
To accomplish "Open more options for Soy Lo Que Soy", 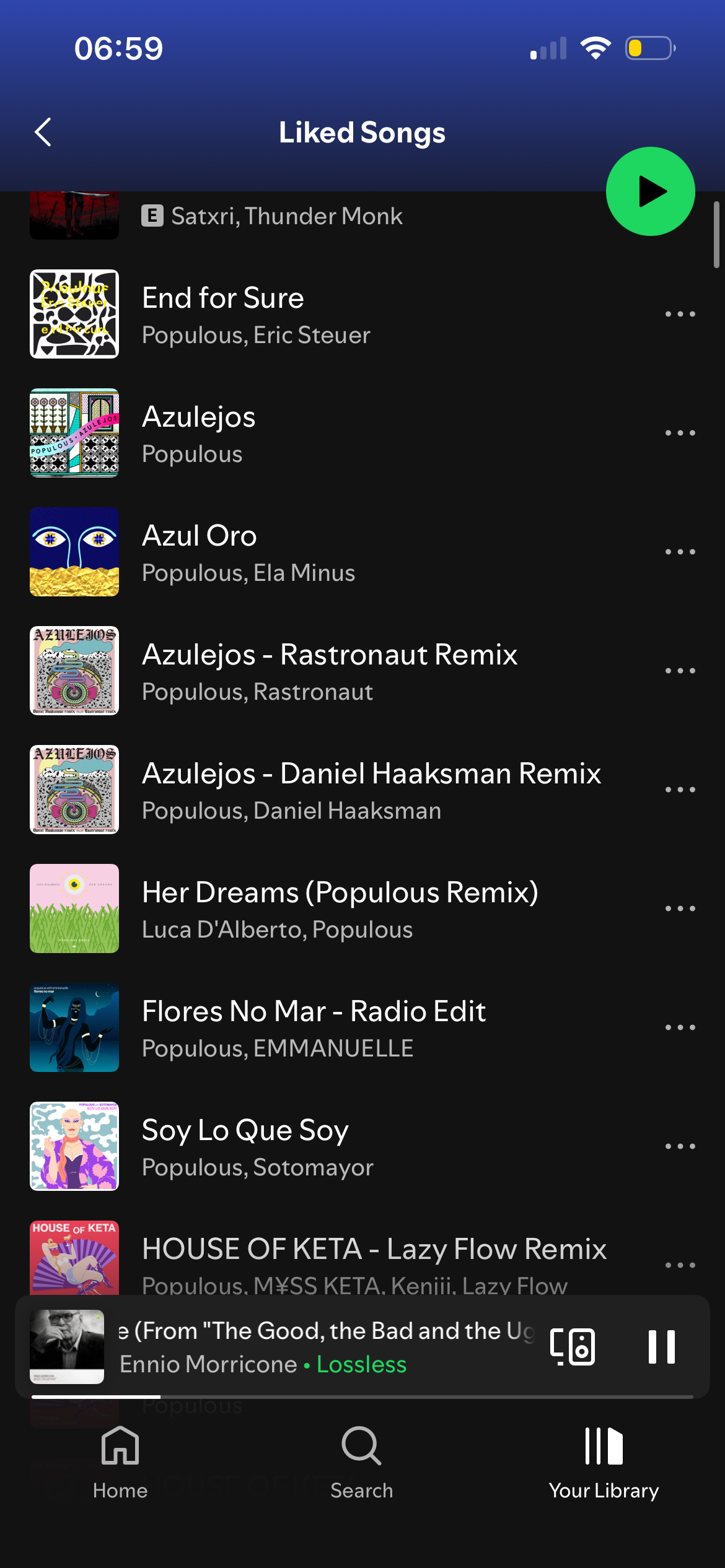I will click(x=680, y=1147).
